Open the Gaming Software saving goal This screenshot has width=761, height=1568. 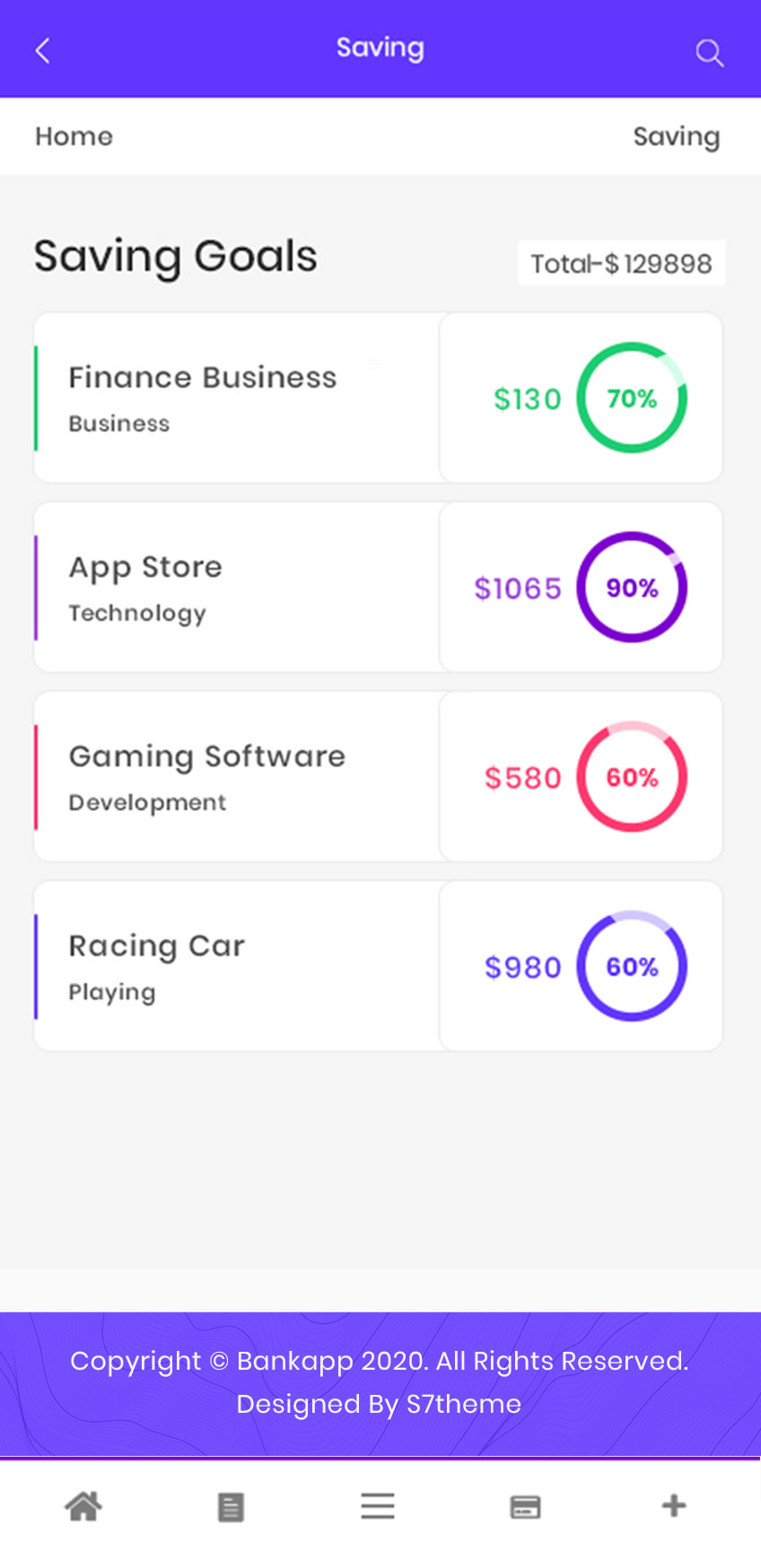click(x=378, y=777)
